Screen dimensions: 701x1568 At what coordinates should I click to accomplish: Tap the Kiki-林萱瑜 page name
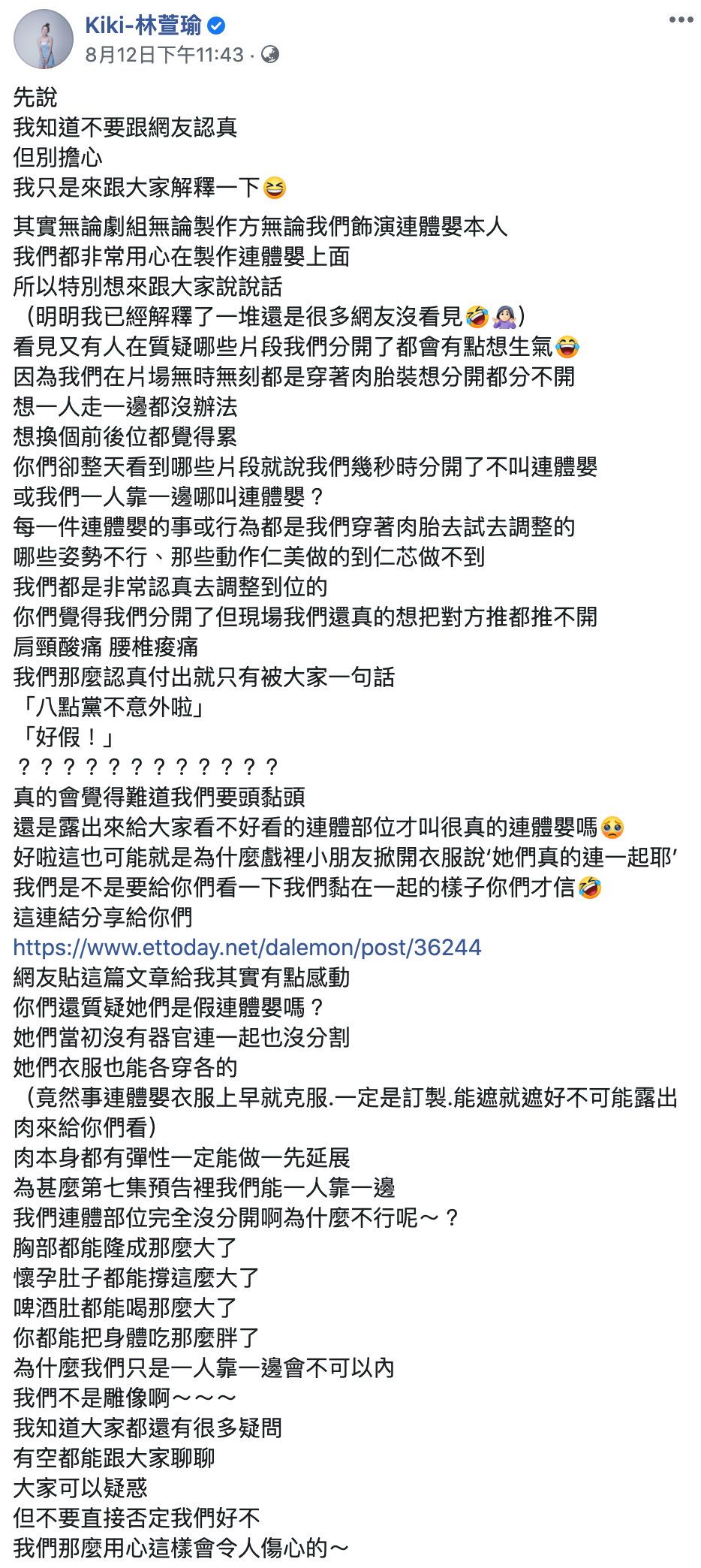143,26
